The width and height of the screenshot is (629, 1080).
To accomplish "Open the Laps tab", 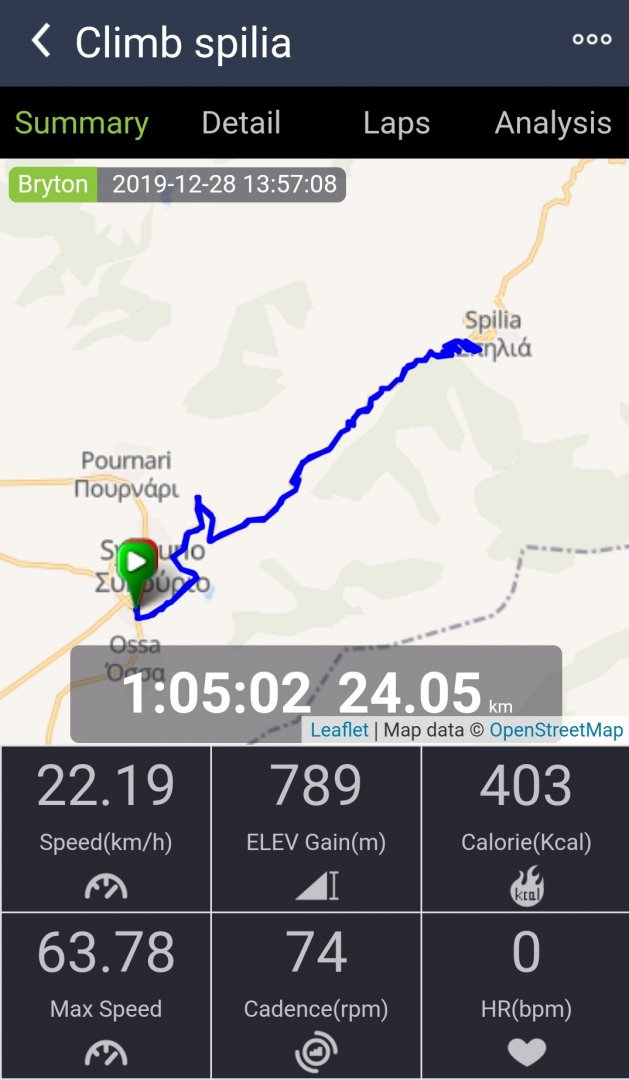I will (x=396, y=123).
